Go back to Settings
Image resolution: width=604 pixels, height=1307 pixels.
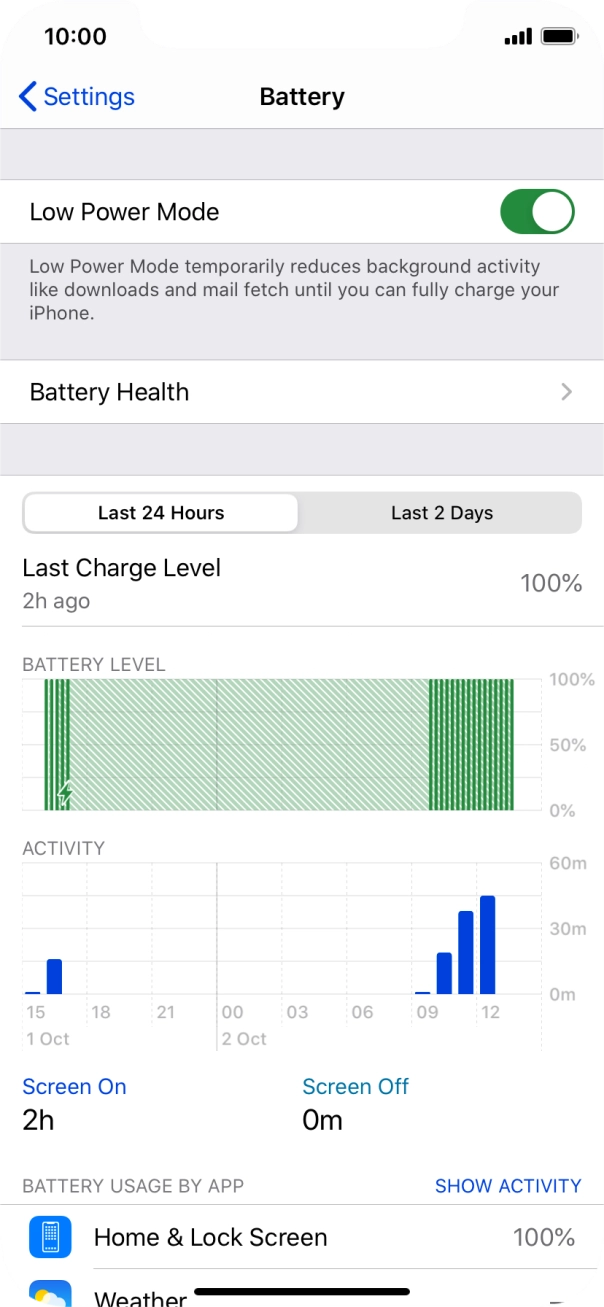77,97
